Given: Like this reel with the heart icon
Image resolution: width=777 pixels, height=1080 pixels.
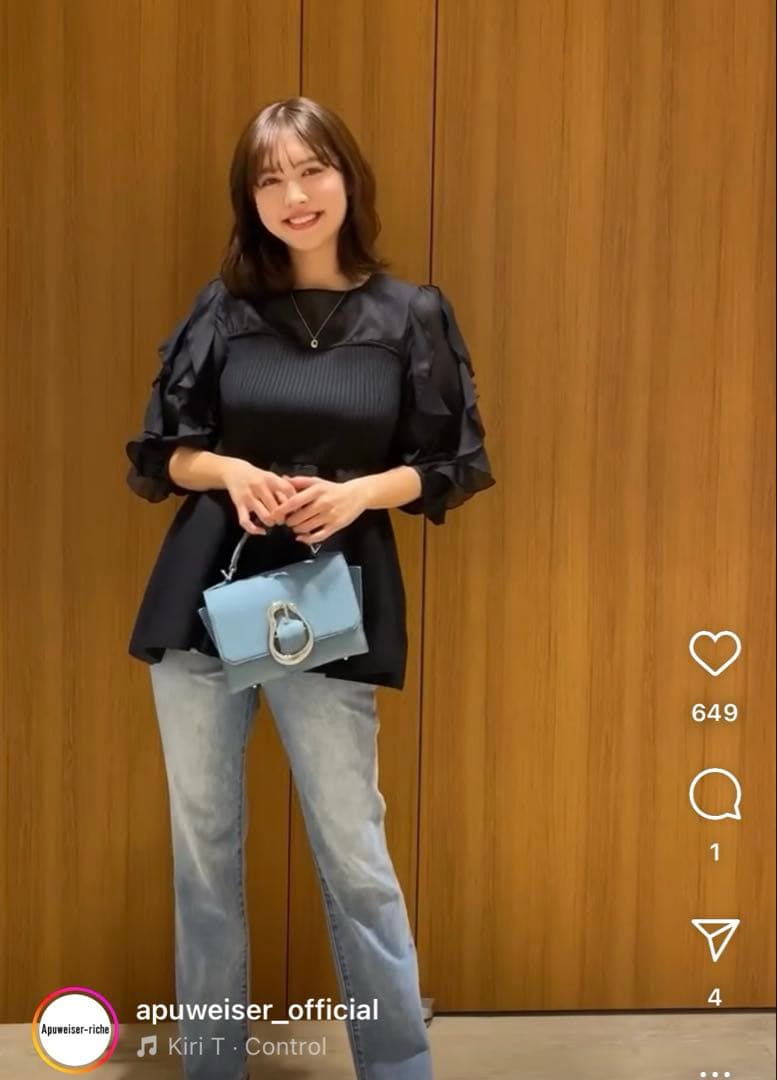Looking at the screenshot, I should [714, 653].
